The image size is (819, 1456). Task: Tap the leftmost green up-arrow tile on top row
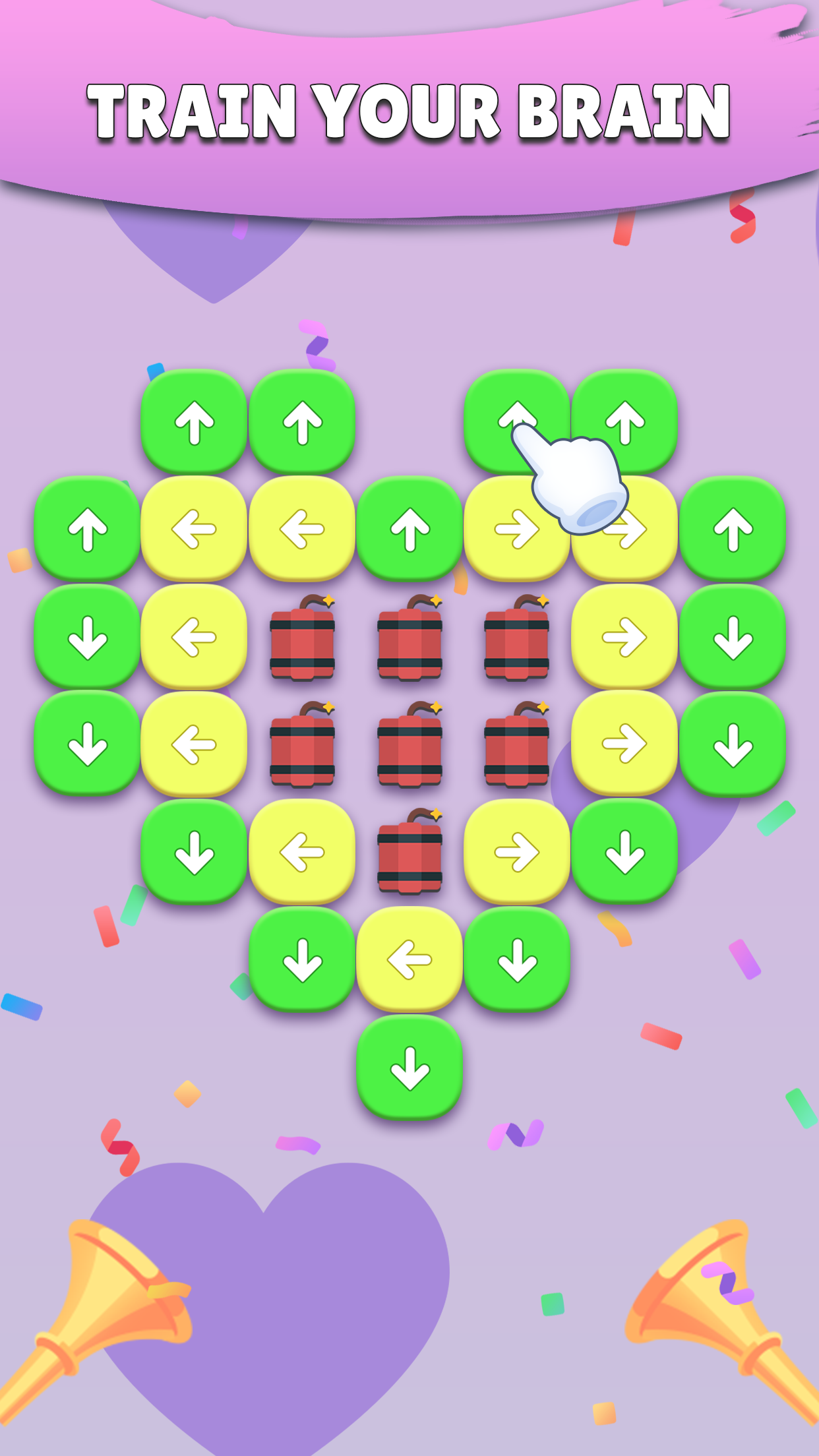(x=195, y=422)
